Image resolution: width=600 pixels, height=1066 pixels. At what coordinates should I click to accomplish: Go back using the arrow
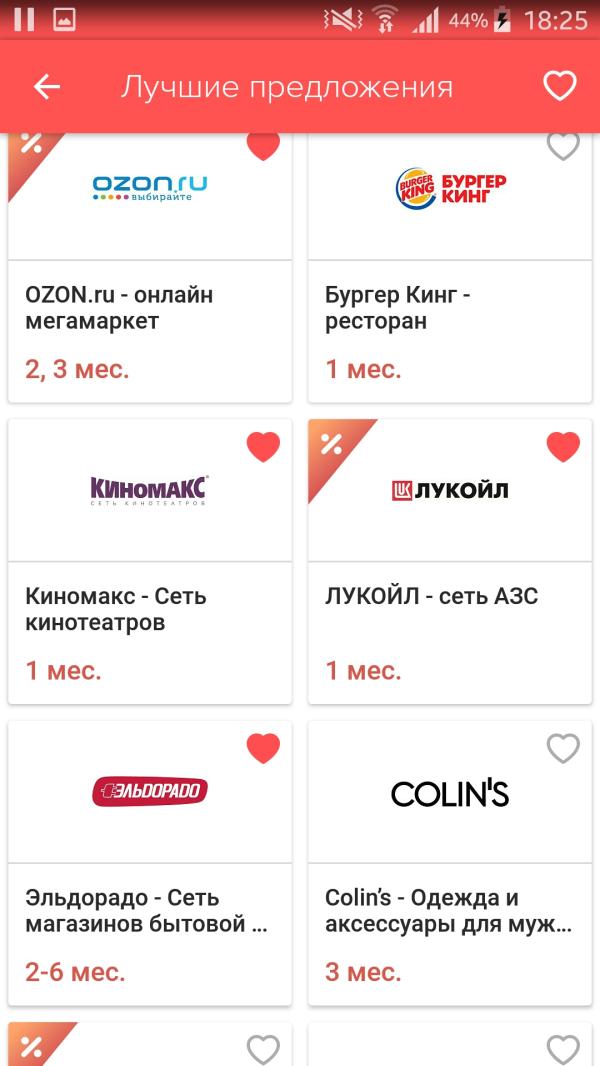click(47, 87)
